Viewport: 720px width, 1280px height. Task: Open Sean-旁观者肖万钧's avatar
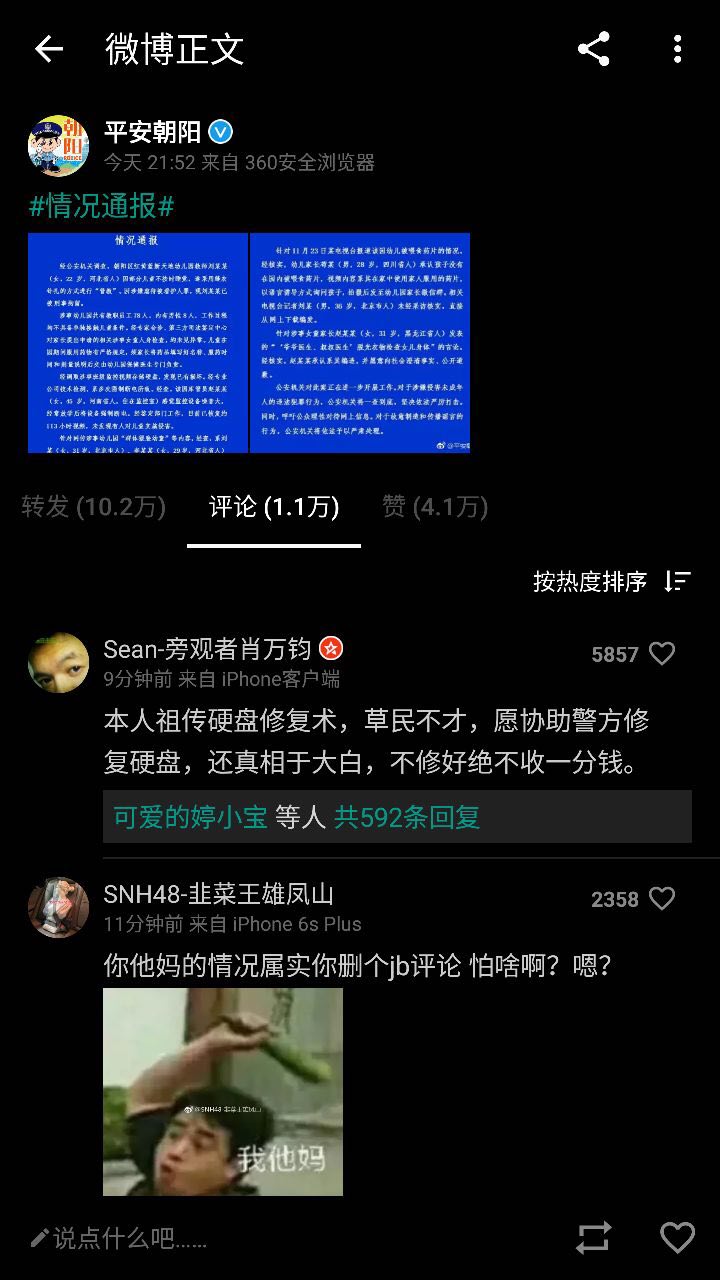[x=58, y=662]
